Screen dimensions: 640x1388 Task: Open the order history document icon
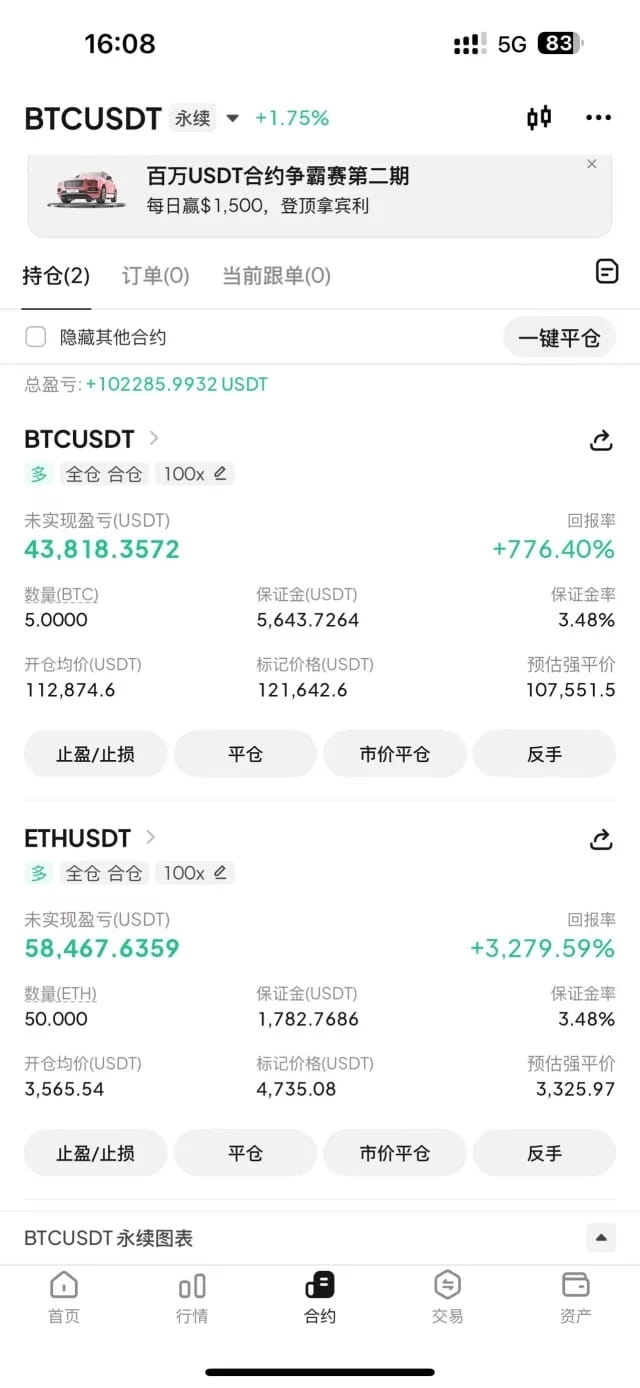[x=607, y=271]
